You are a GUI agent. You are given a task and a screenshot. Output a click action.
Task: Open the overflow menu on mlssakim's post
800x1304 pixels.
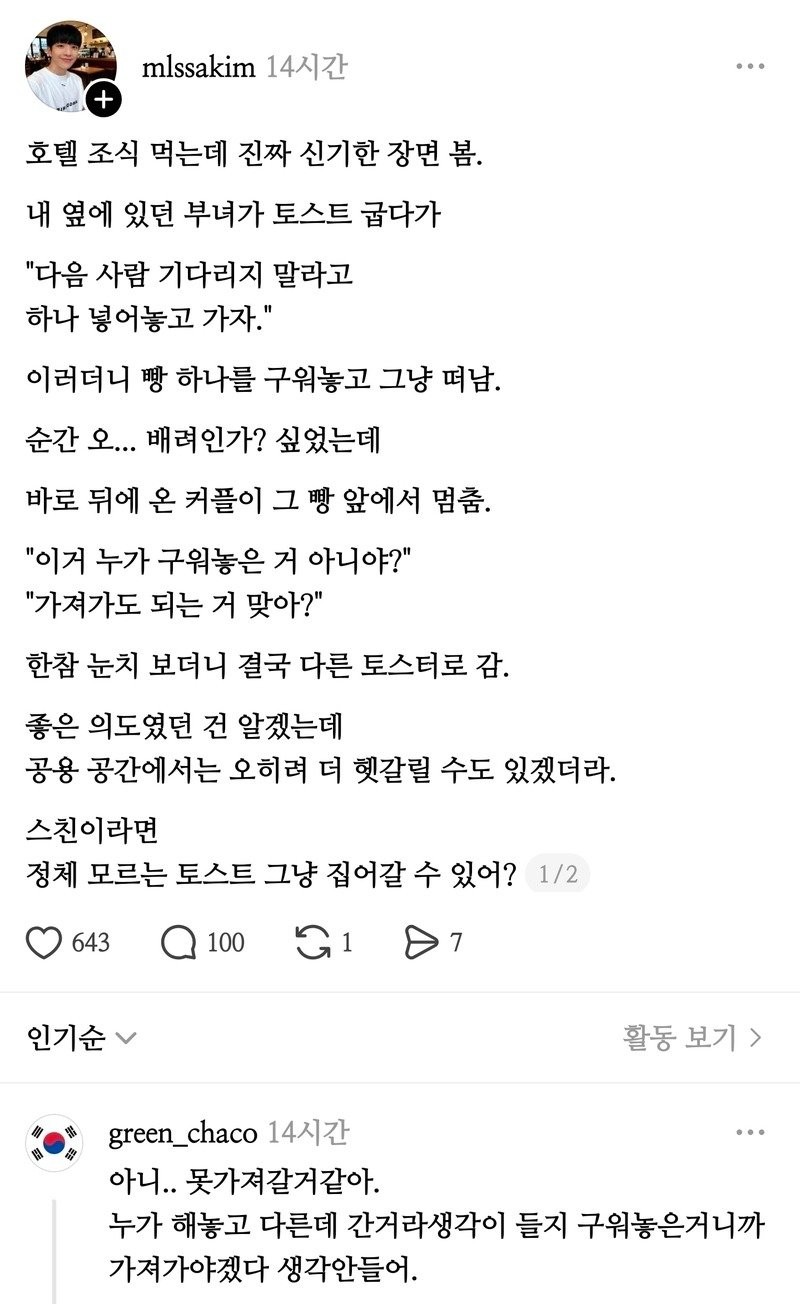coord(750,67)
